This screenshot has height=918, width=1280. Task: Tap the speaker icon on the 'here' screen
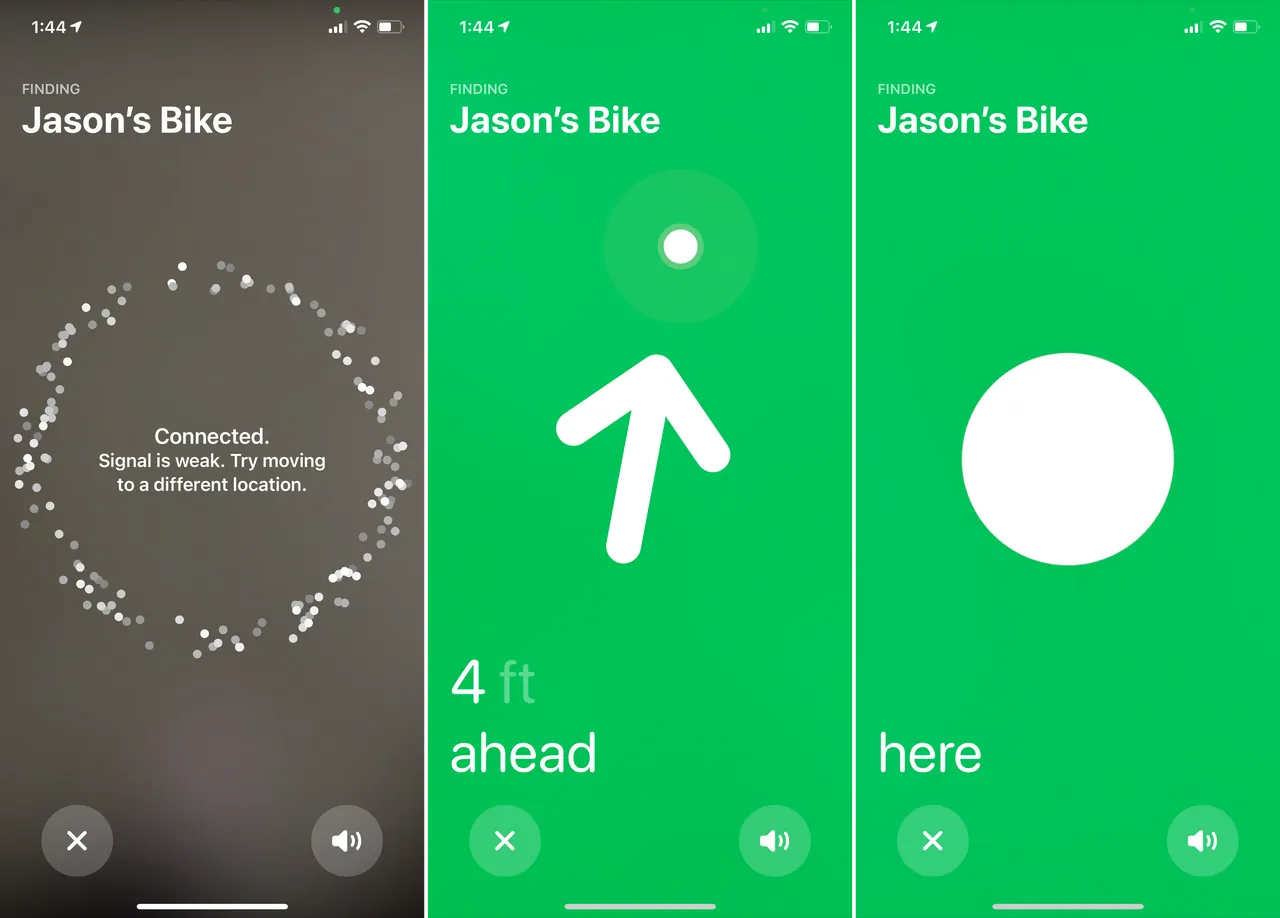pyautogui.click(x=1203, y=841)
